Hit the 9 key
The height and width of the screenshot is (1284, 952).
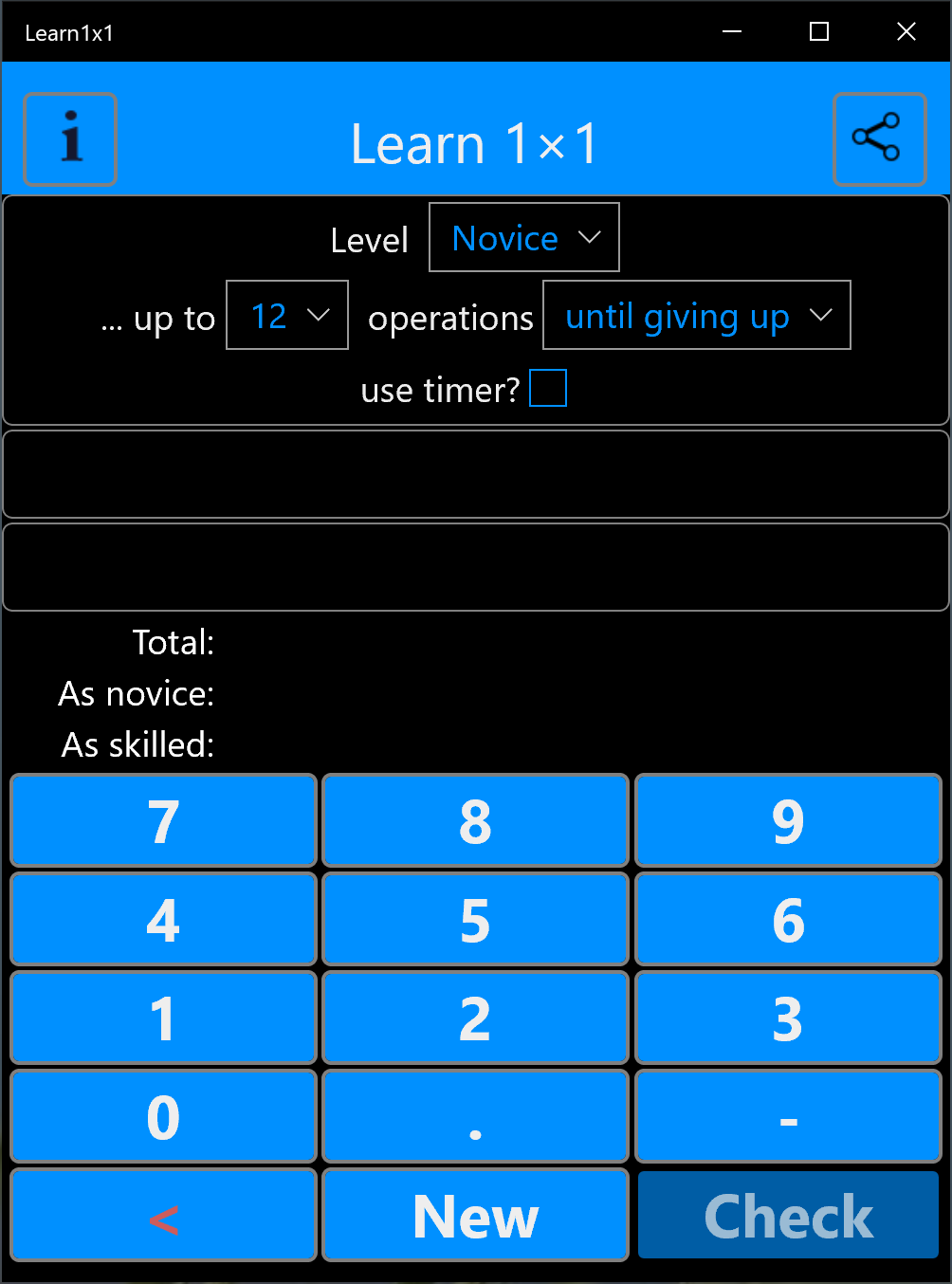(x=788, y=821)
